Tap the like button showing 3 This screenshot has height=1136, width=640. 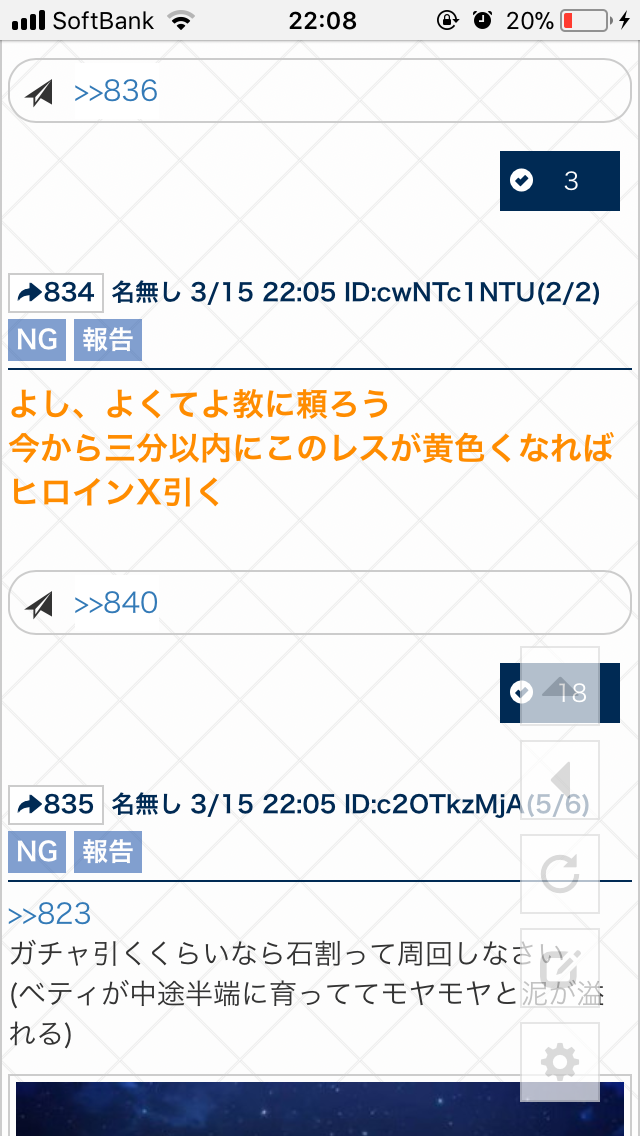pos(560,181)
